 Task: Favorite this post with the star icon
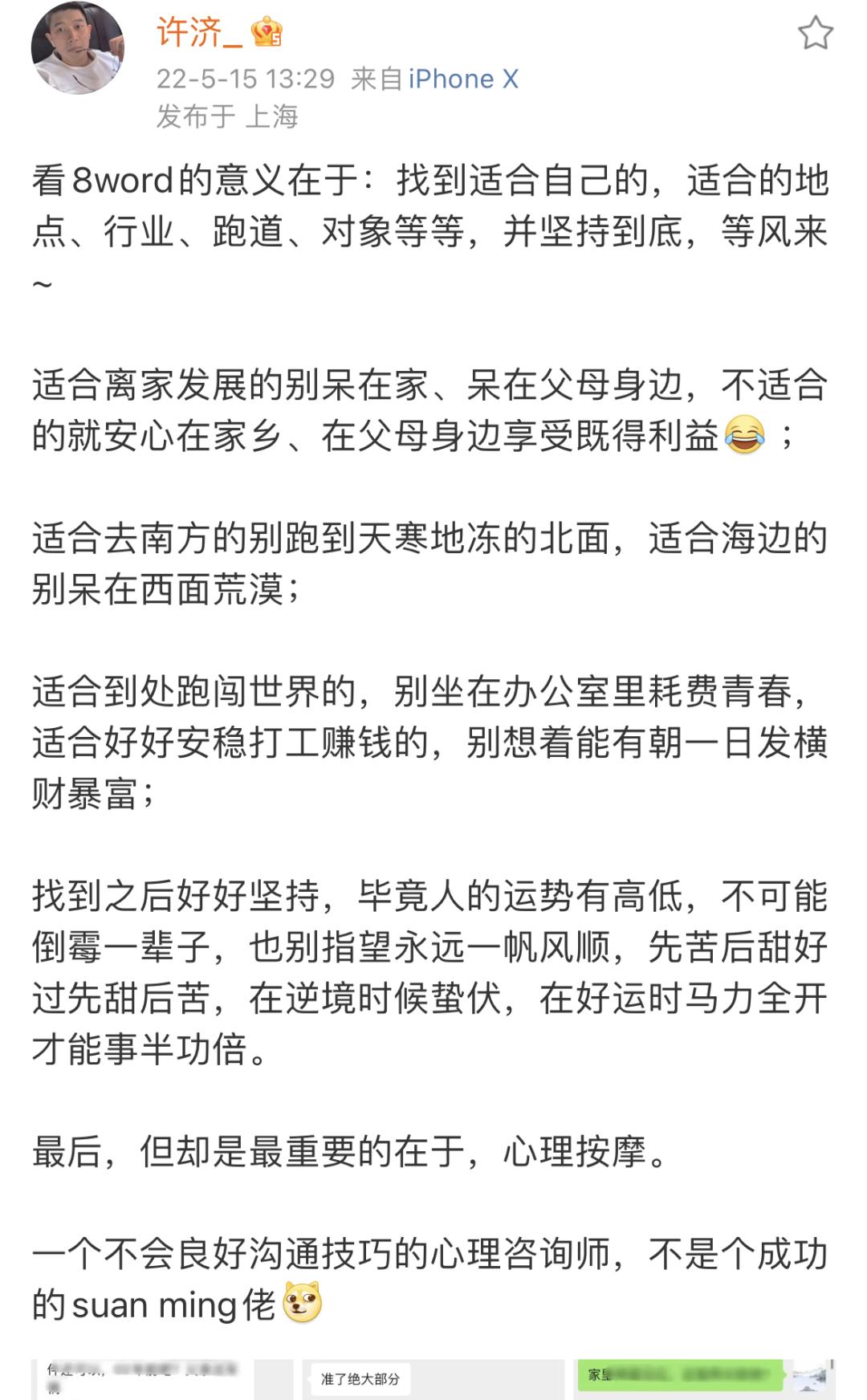click(815, 33)
